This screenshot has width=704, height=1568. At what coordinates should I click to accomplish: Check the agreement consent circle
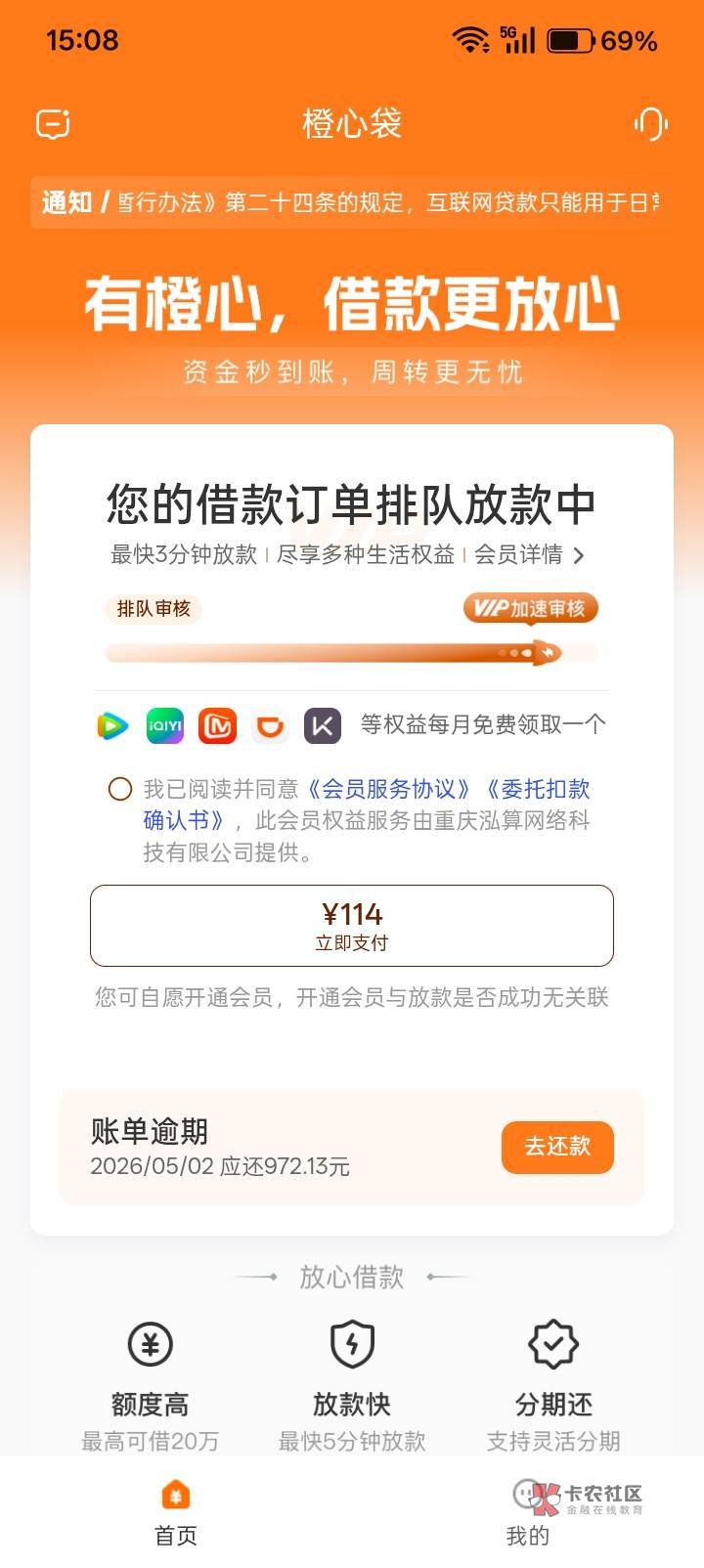120,789
